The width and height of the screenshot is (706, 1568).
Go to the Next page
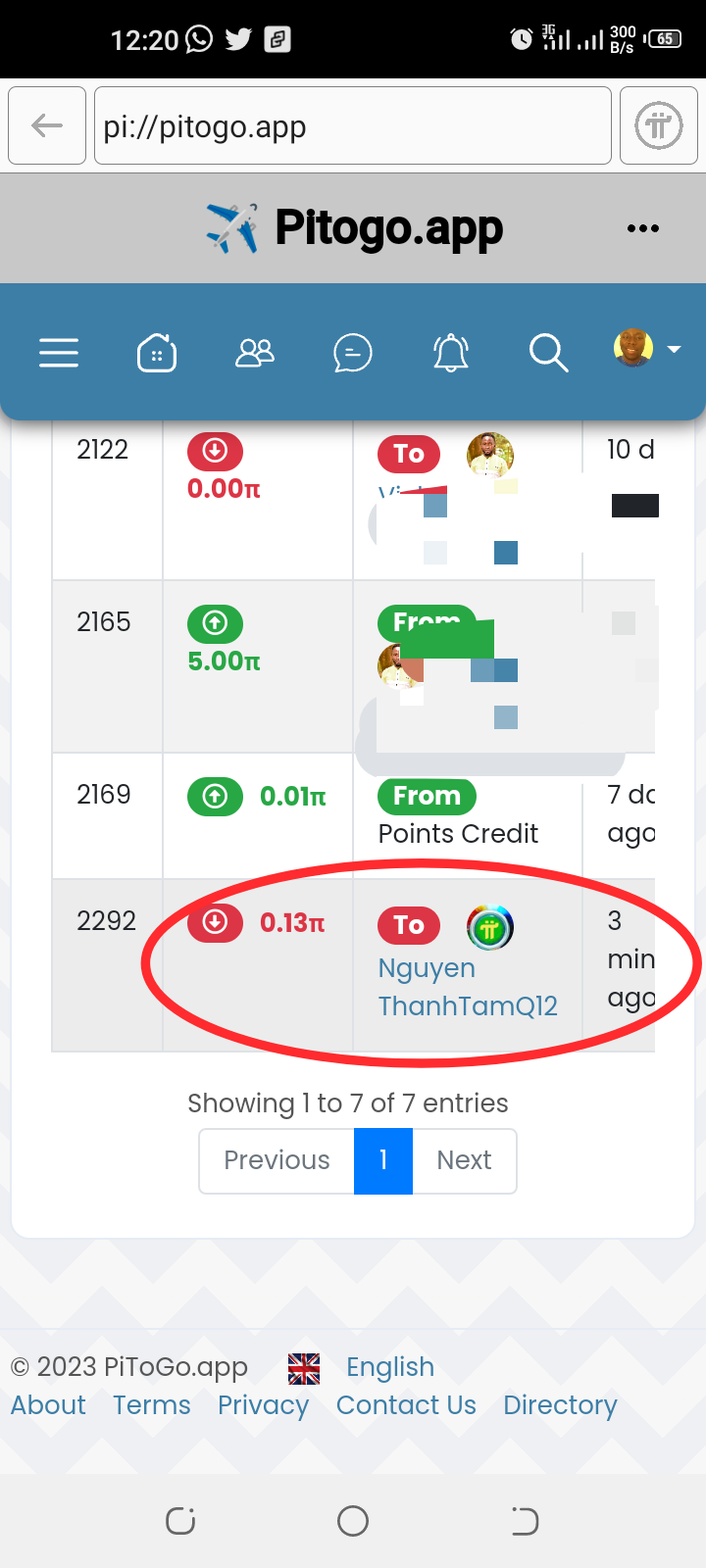click(x=464, y=1160)
